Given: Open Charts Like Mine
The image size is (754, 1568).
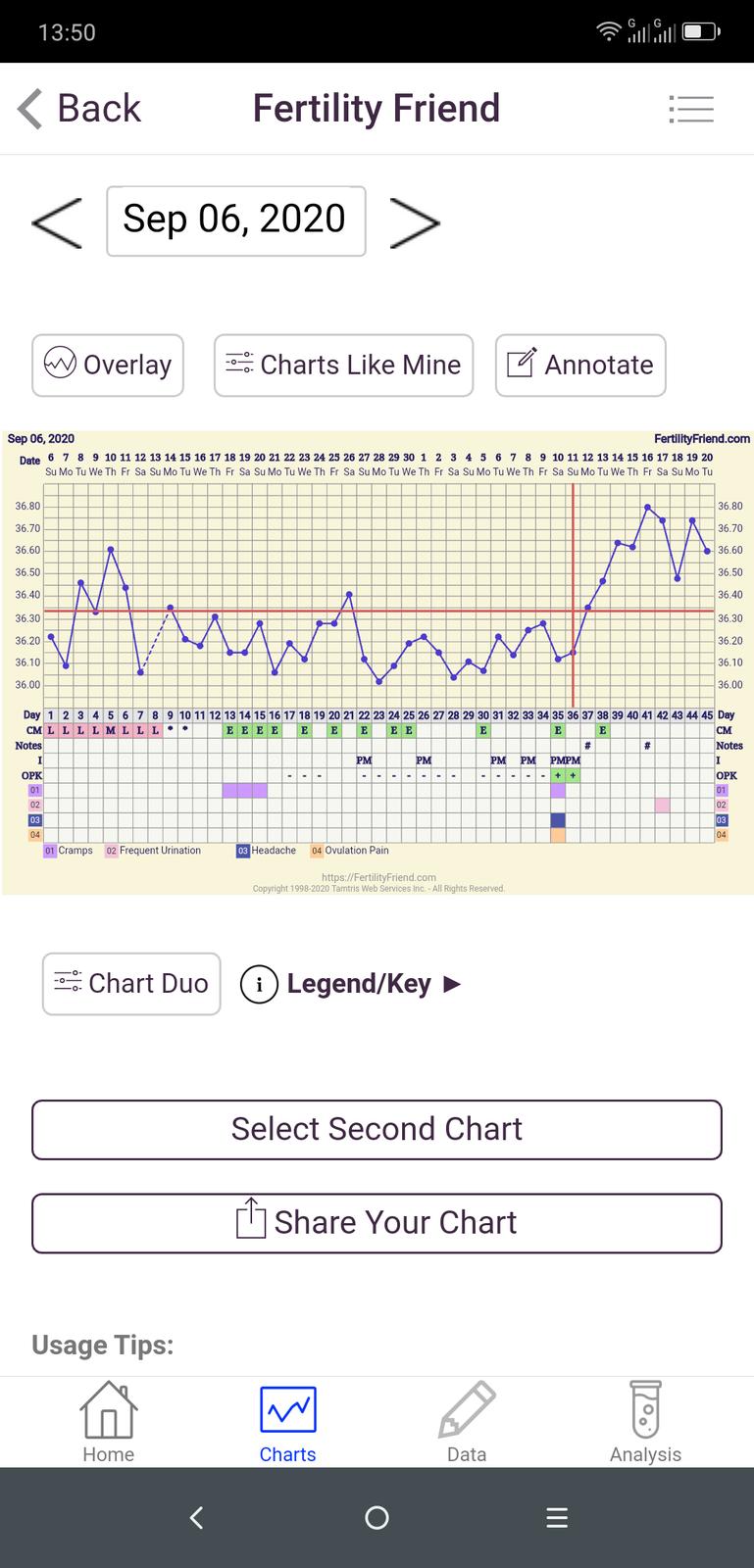Looking at the screenshot, I should click(343, 366).
